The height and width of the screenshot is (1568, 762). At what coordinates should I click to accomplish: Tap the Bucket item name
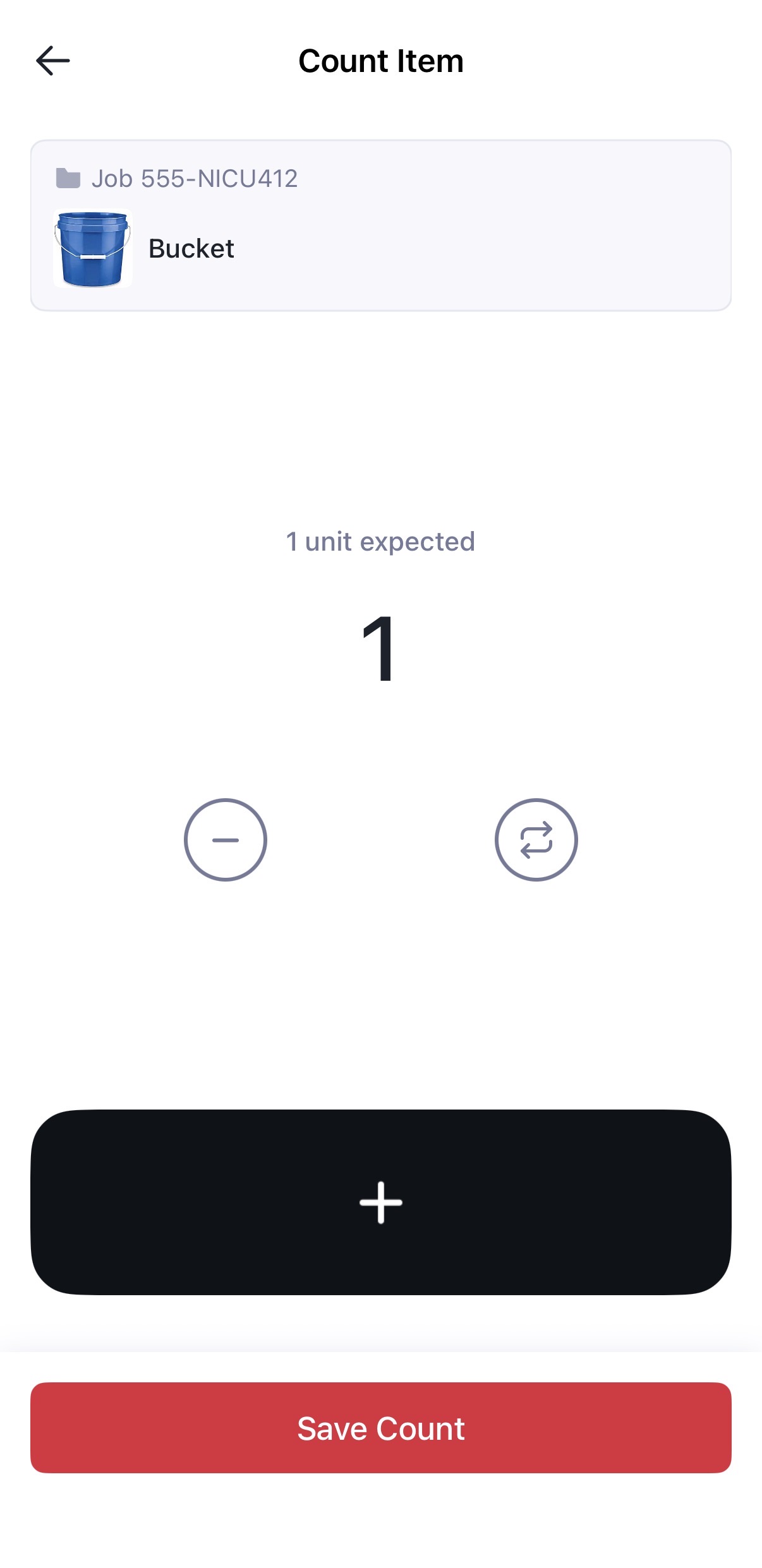[191, 249]
